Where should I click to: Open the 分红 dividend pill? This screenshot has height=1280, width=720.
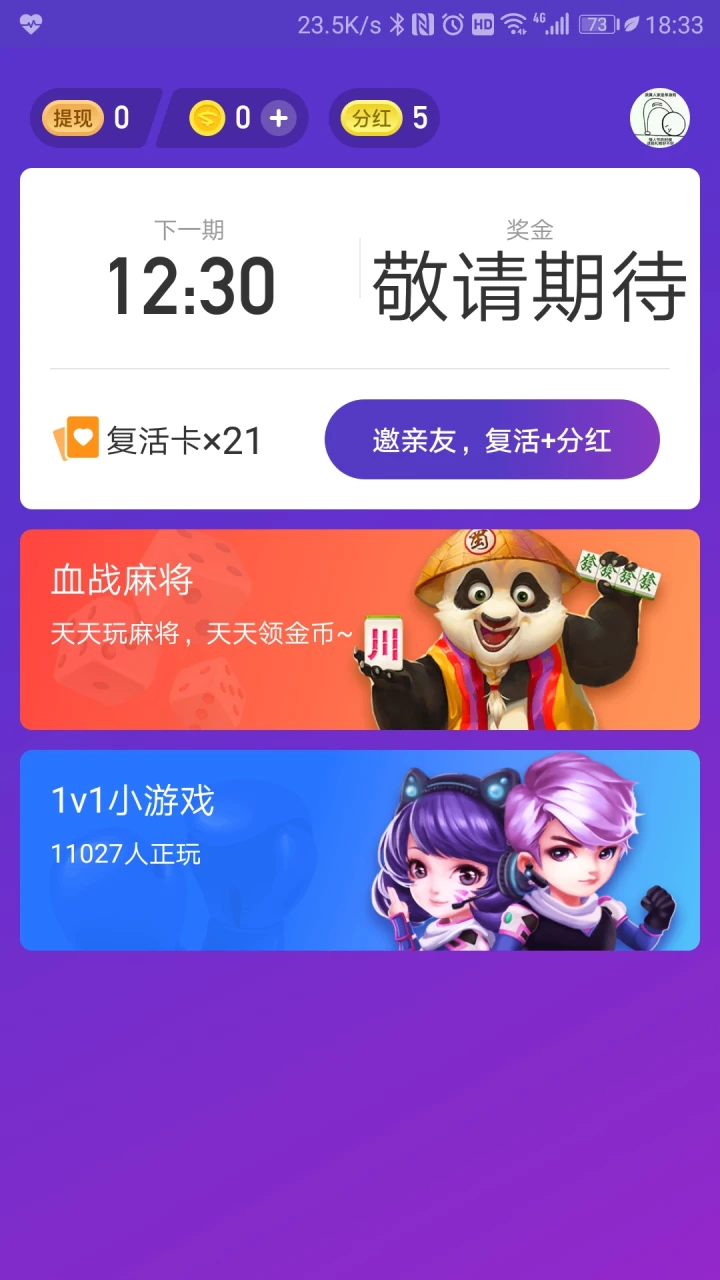point(384,118)
